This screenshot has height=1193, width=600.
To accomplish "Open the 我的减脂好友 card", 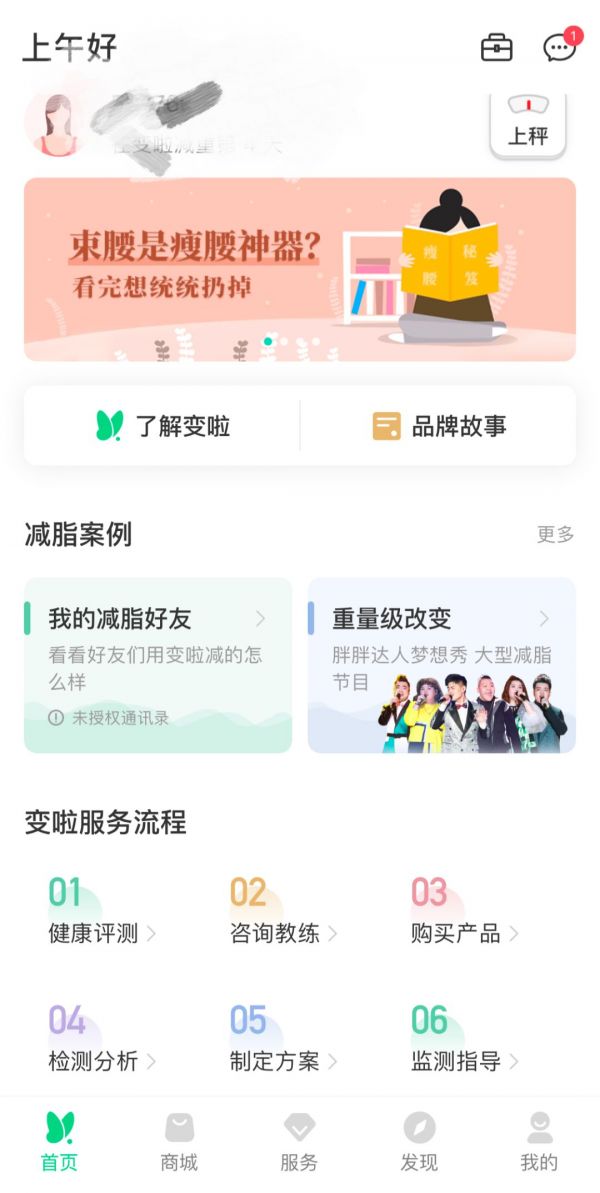I will point(158,664).
